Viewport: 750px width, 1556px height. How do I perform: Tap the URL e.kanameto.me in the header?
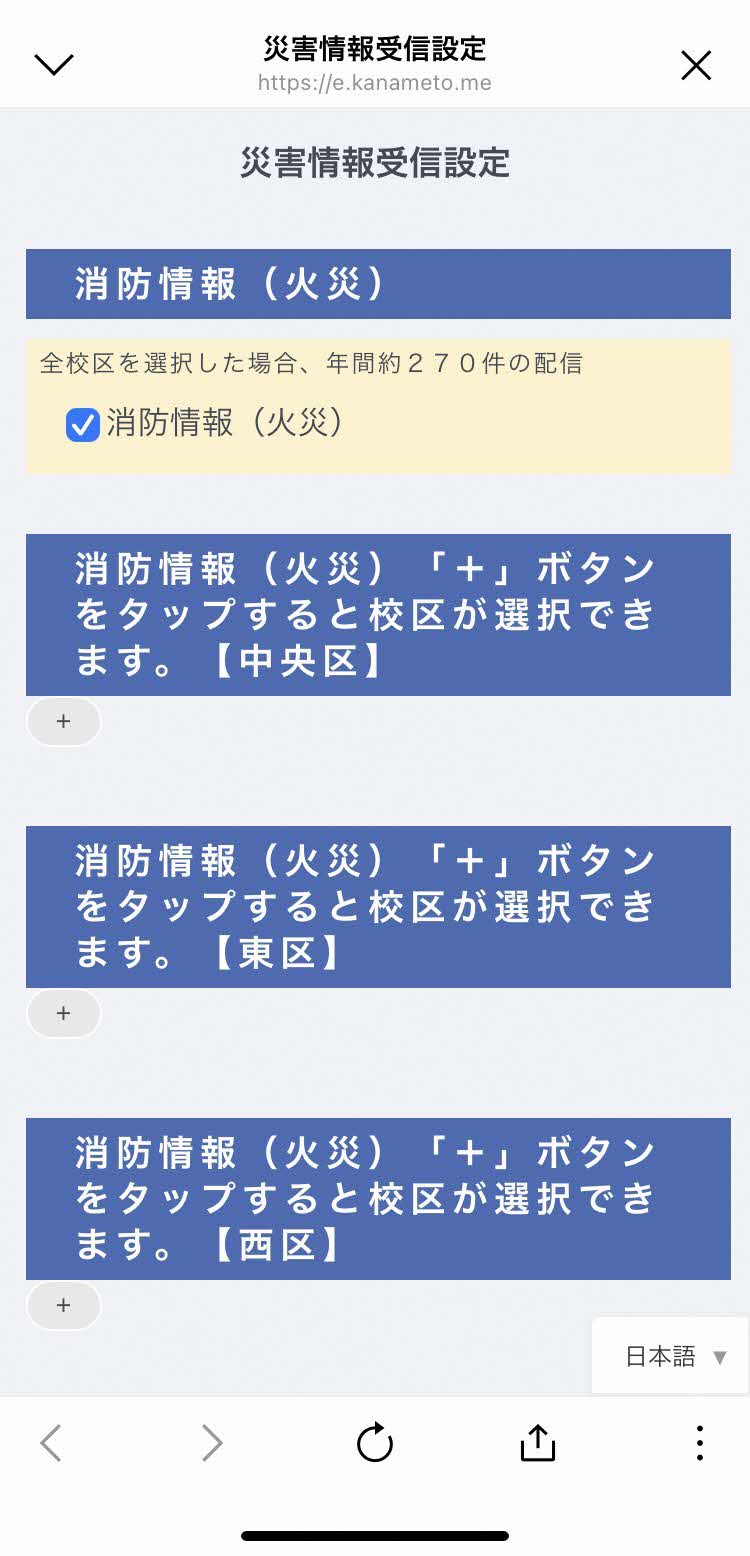pyautogui.click(x=374, y=83)
